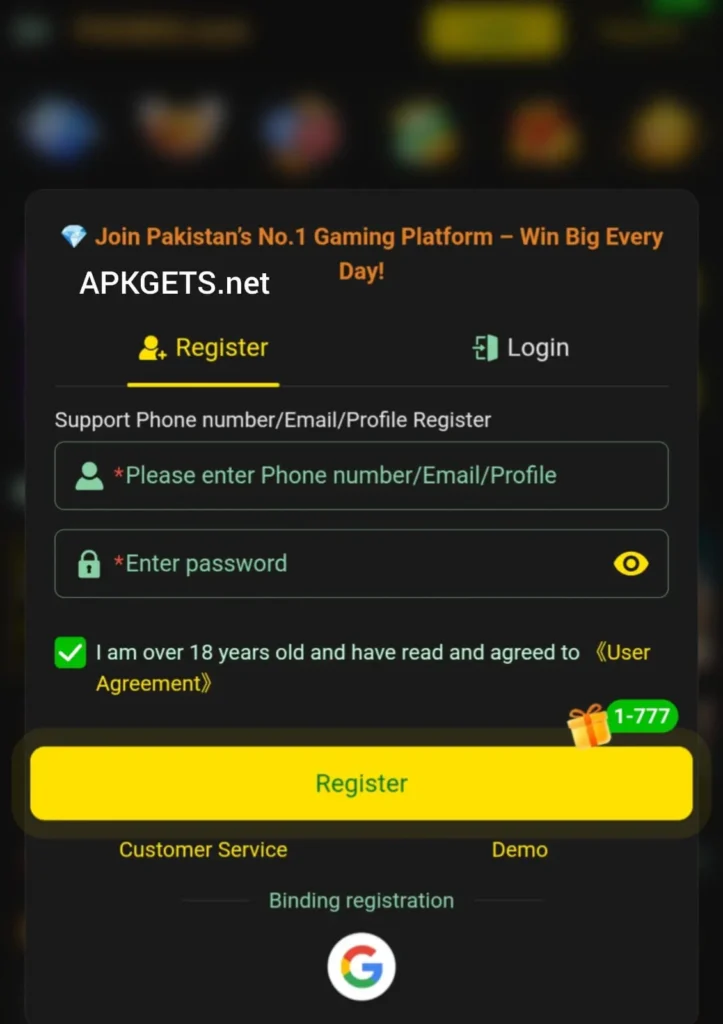This screenshot has height=1024, width=723.
Task: Tap the Enter password field
Action: click(340, 564)
